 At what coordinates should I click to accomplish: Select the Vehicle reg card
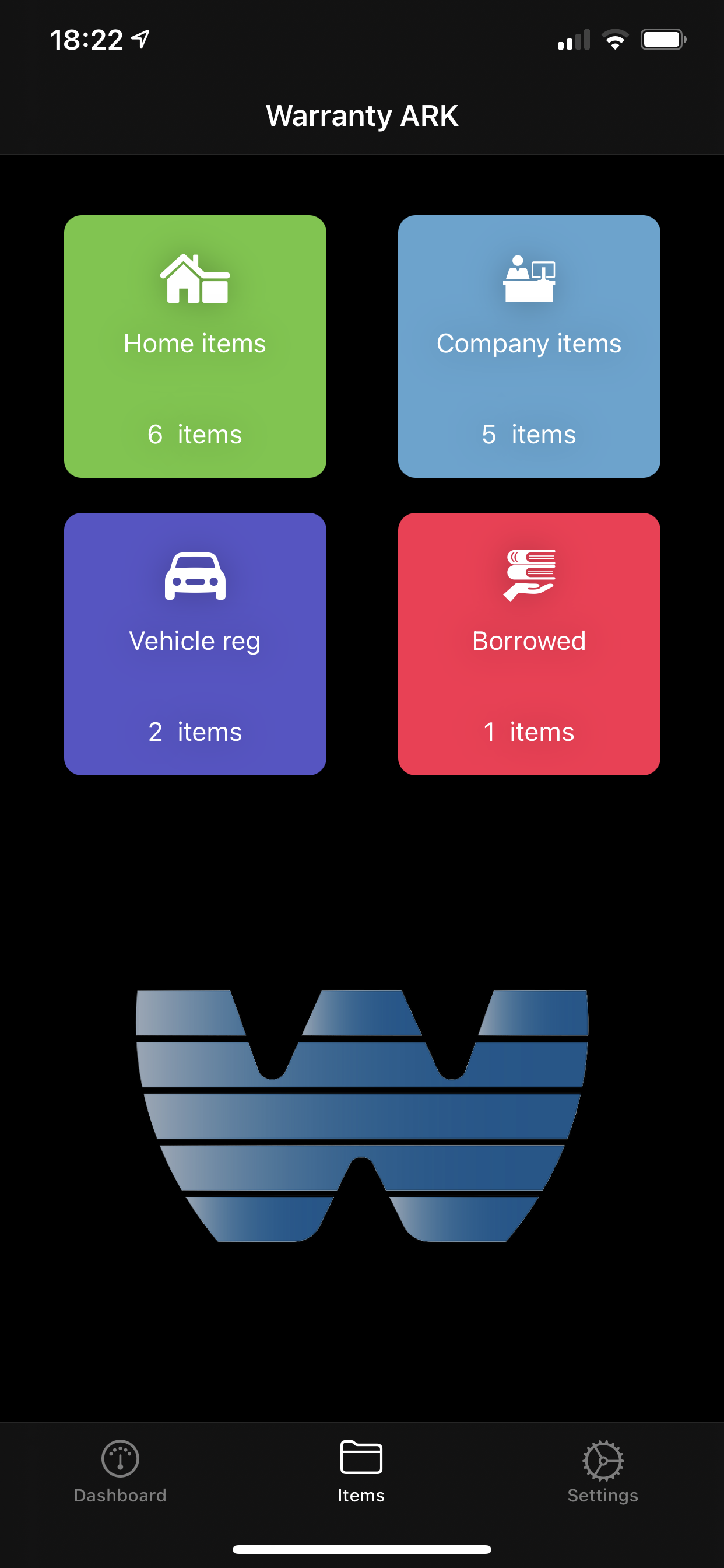(195, 643)
